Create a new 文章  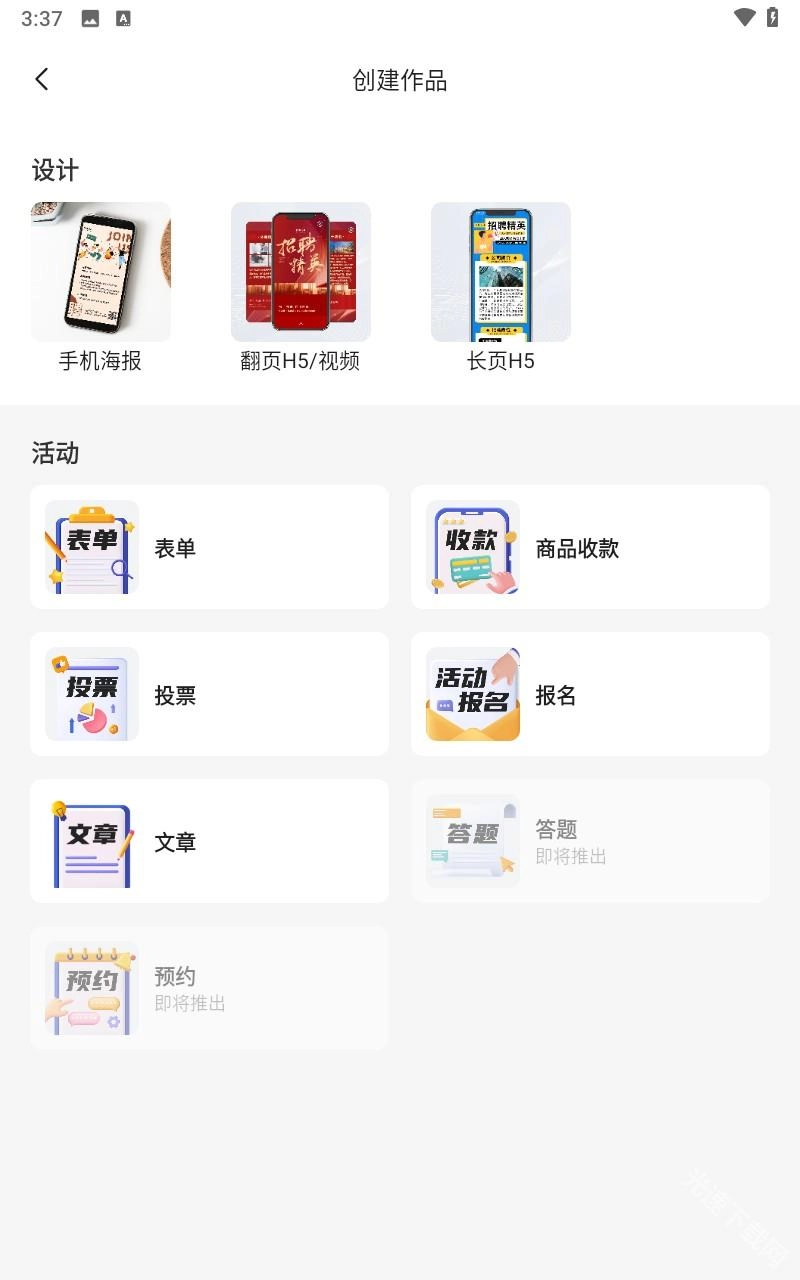[x=209, y=841]
